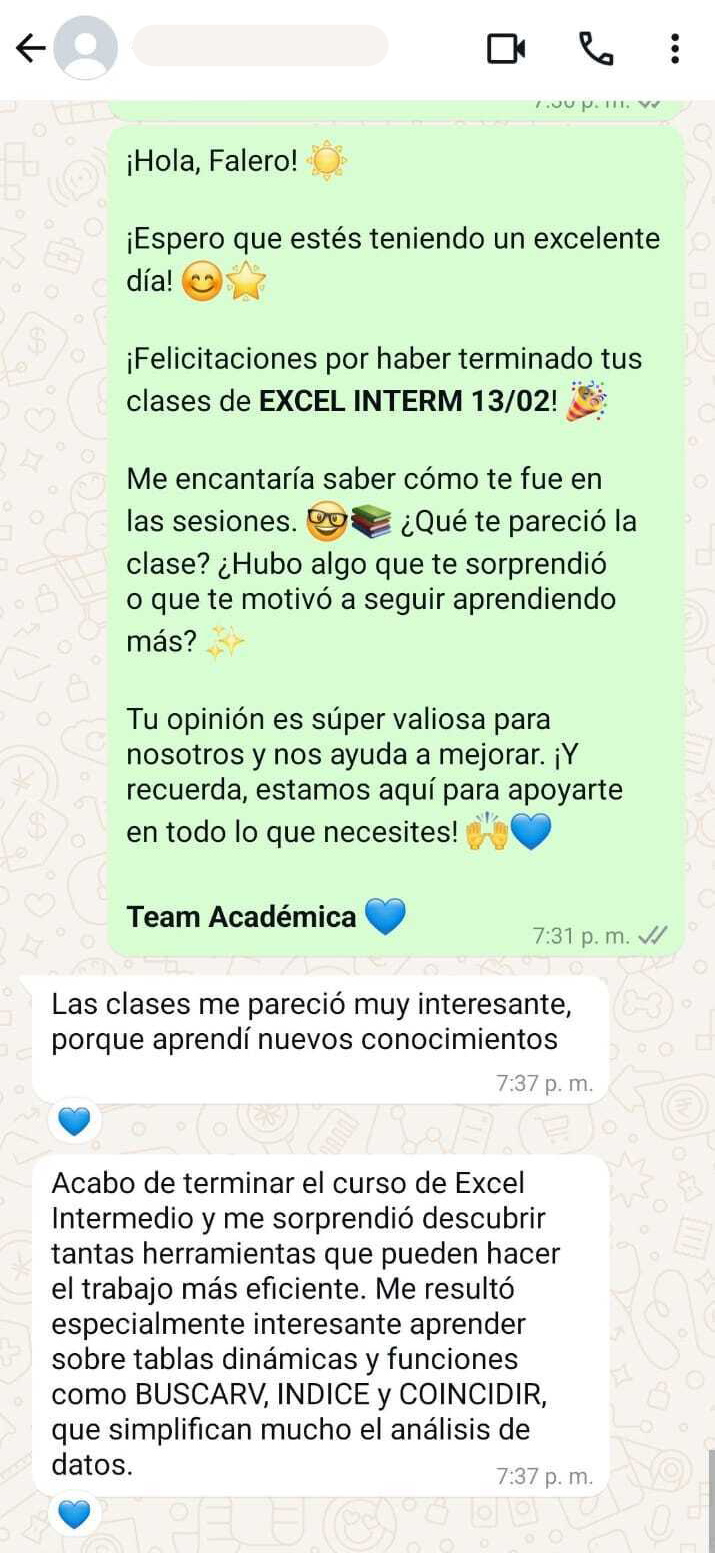715x1553 pixels.
Task: Open the more options menu
Action: [x=675, y=48]
